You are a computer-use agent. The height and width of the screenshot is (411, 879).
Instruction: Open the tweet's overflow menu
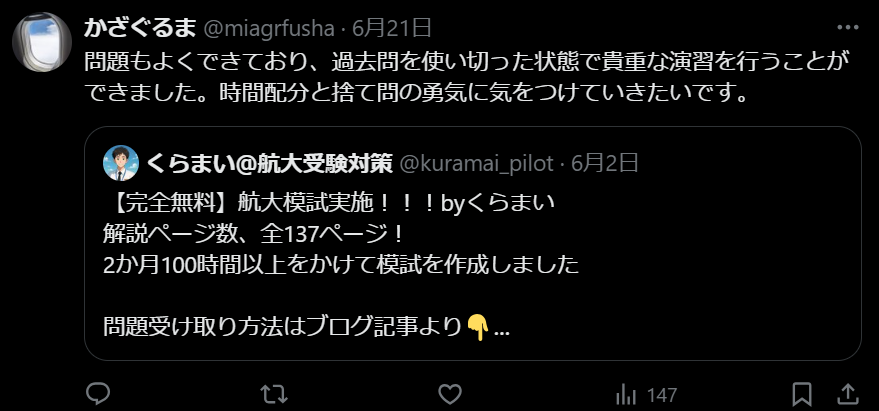pos(846,26)
